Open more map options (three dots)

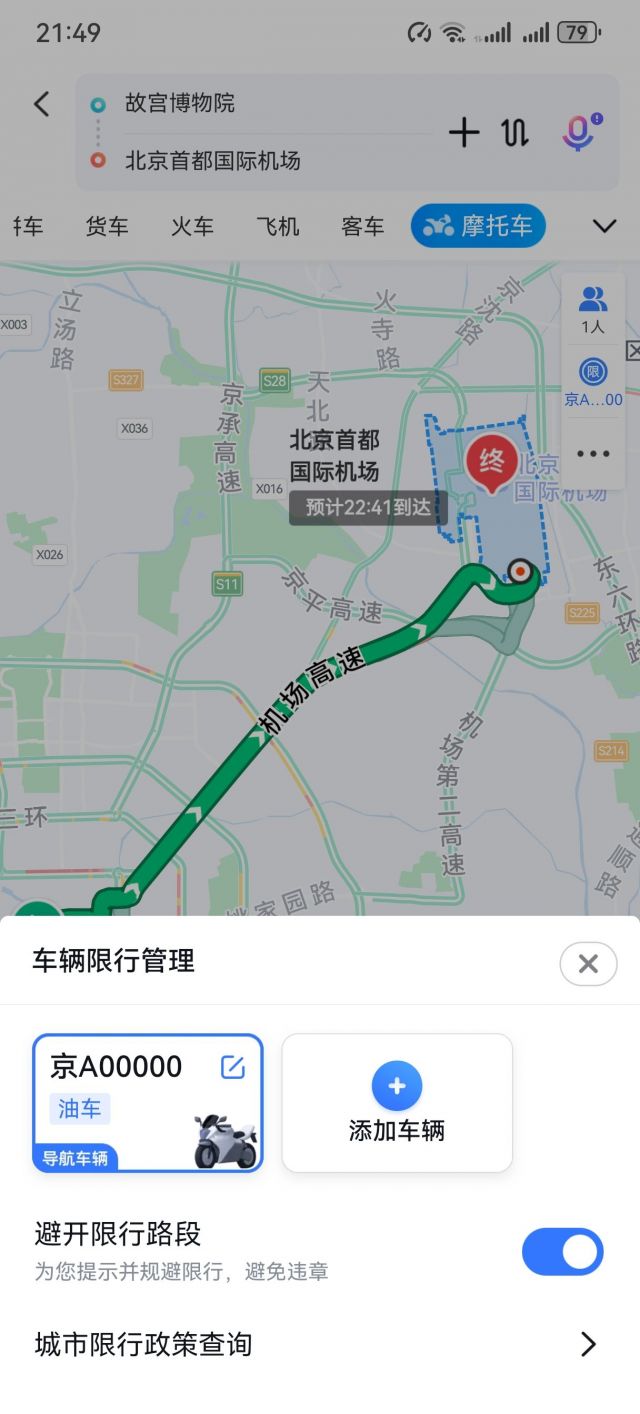pos(593,454)
